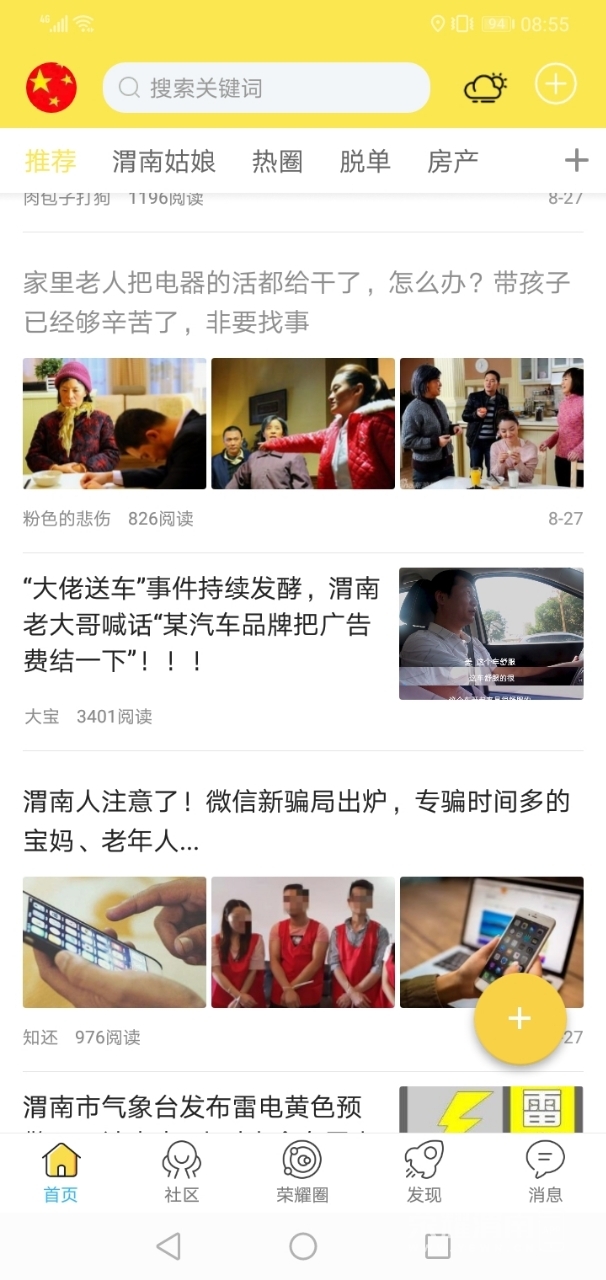Open the 房产 tab
The width and height of the screenshot is (606, 1280).
(453, 161)
